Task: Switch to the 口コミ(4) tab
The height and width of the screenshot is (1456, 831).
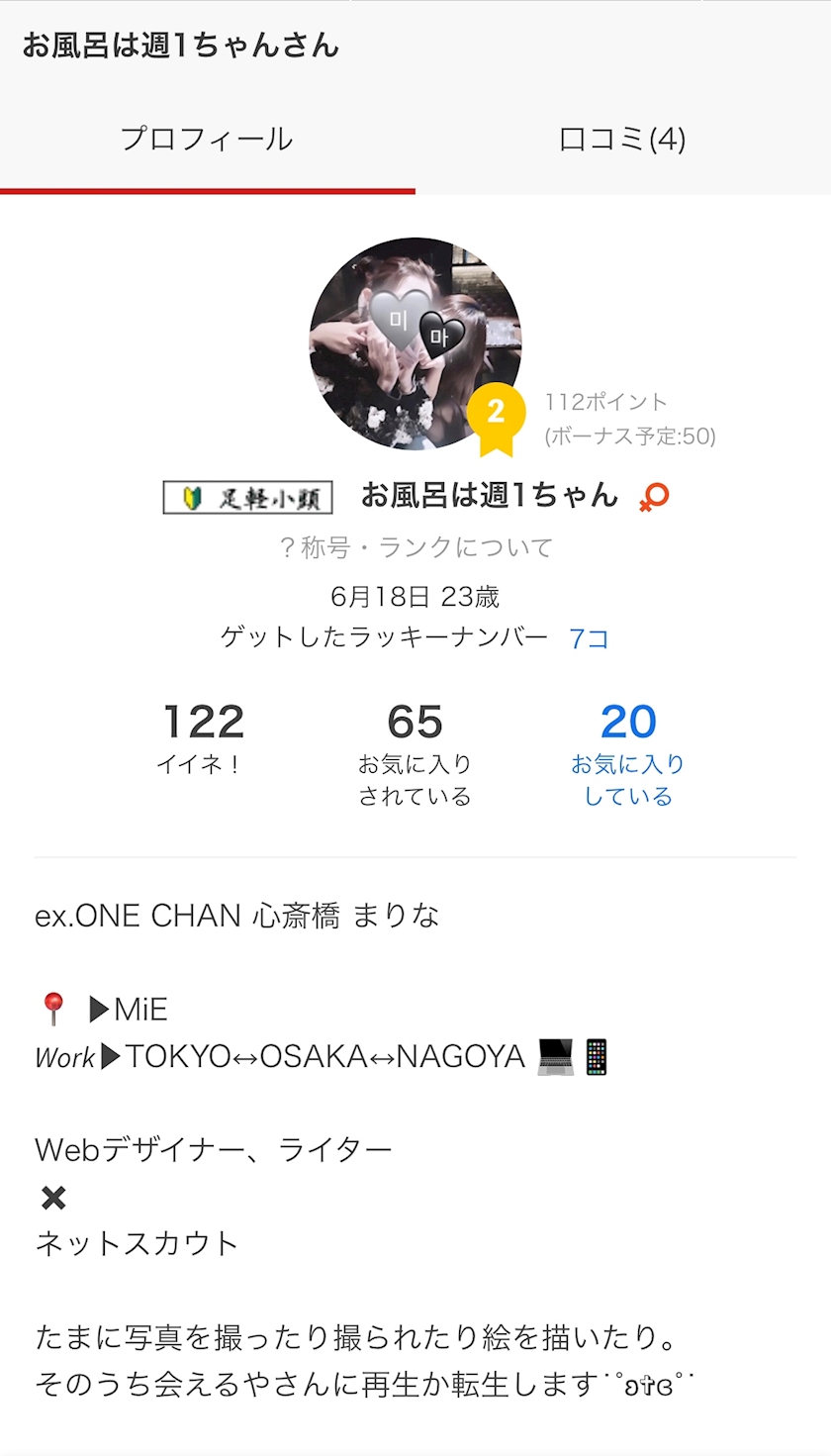Action: pos(622,139)
